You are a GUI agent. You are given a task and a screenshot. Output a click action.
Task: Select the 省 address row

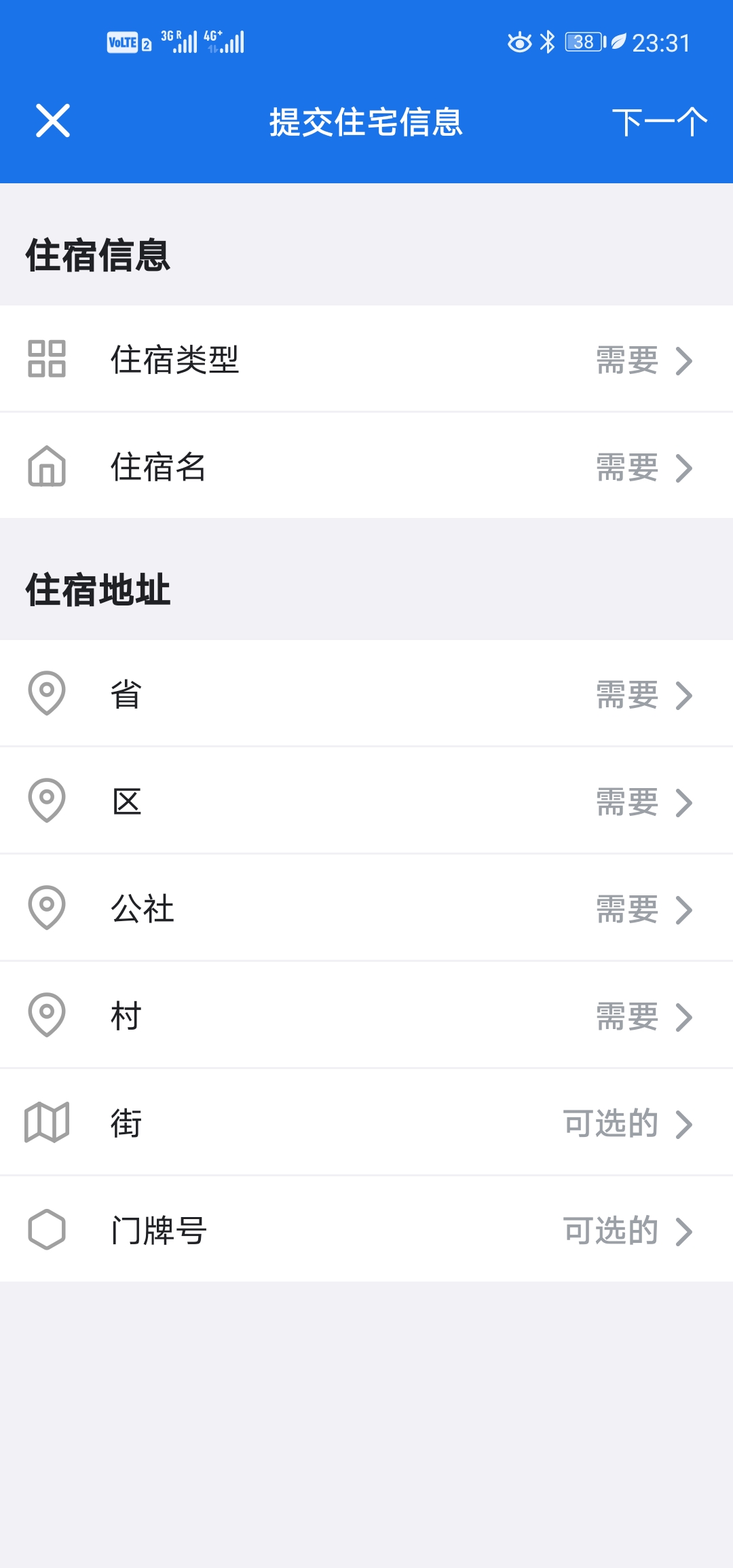366,693
